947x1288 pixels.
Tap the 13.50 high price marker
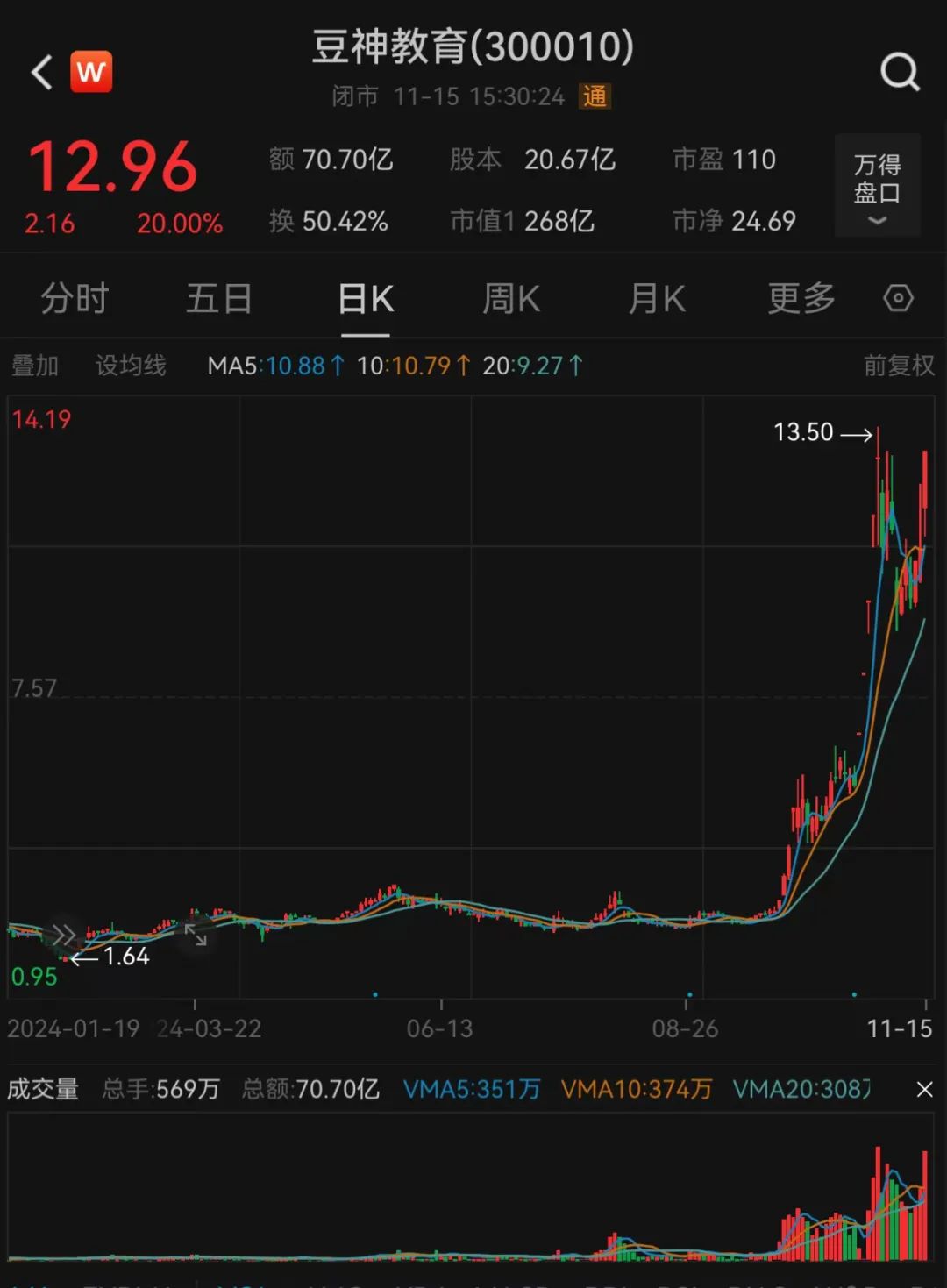click(804, 431)
